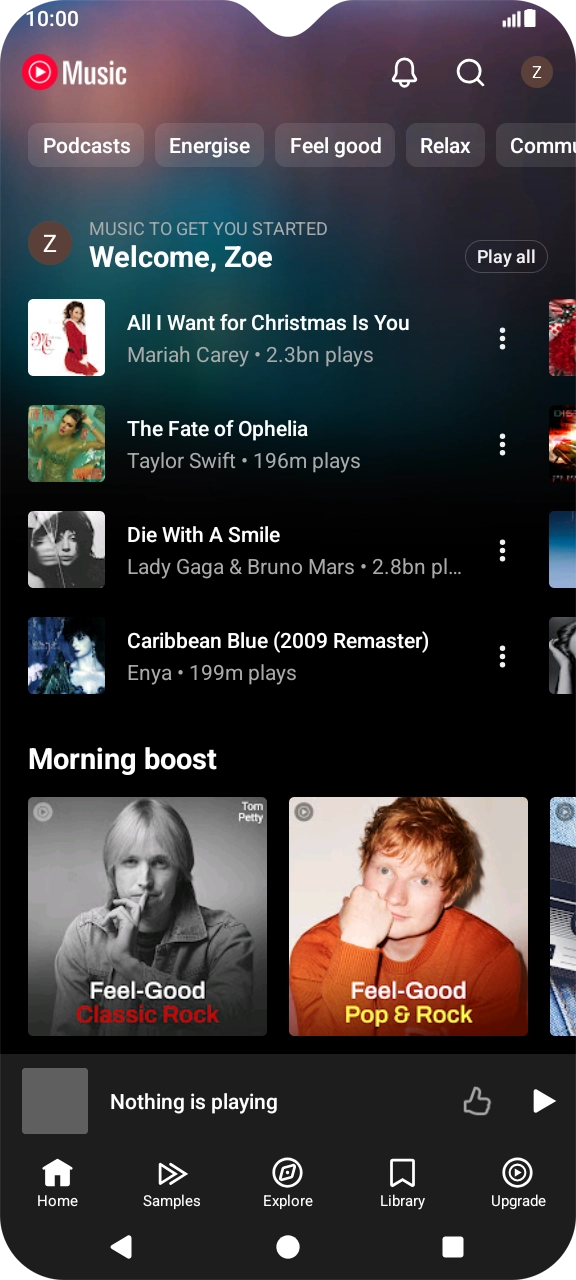This screenshot has width=576, height=1280.
Task: Open the notifications bell
Action: (405, 73)
